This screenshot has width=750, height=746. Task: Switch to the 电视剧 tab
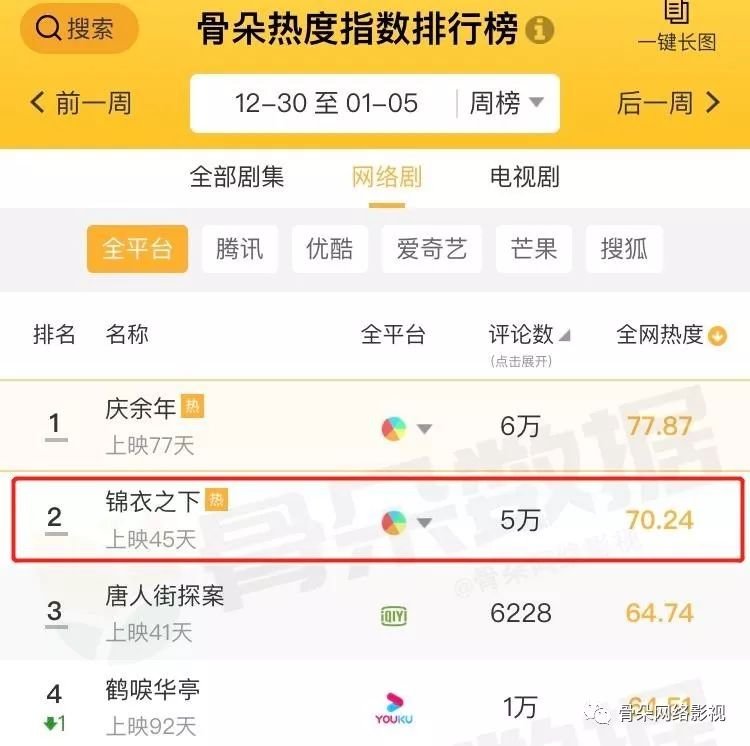[x=524, y=177]
